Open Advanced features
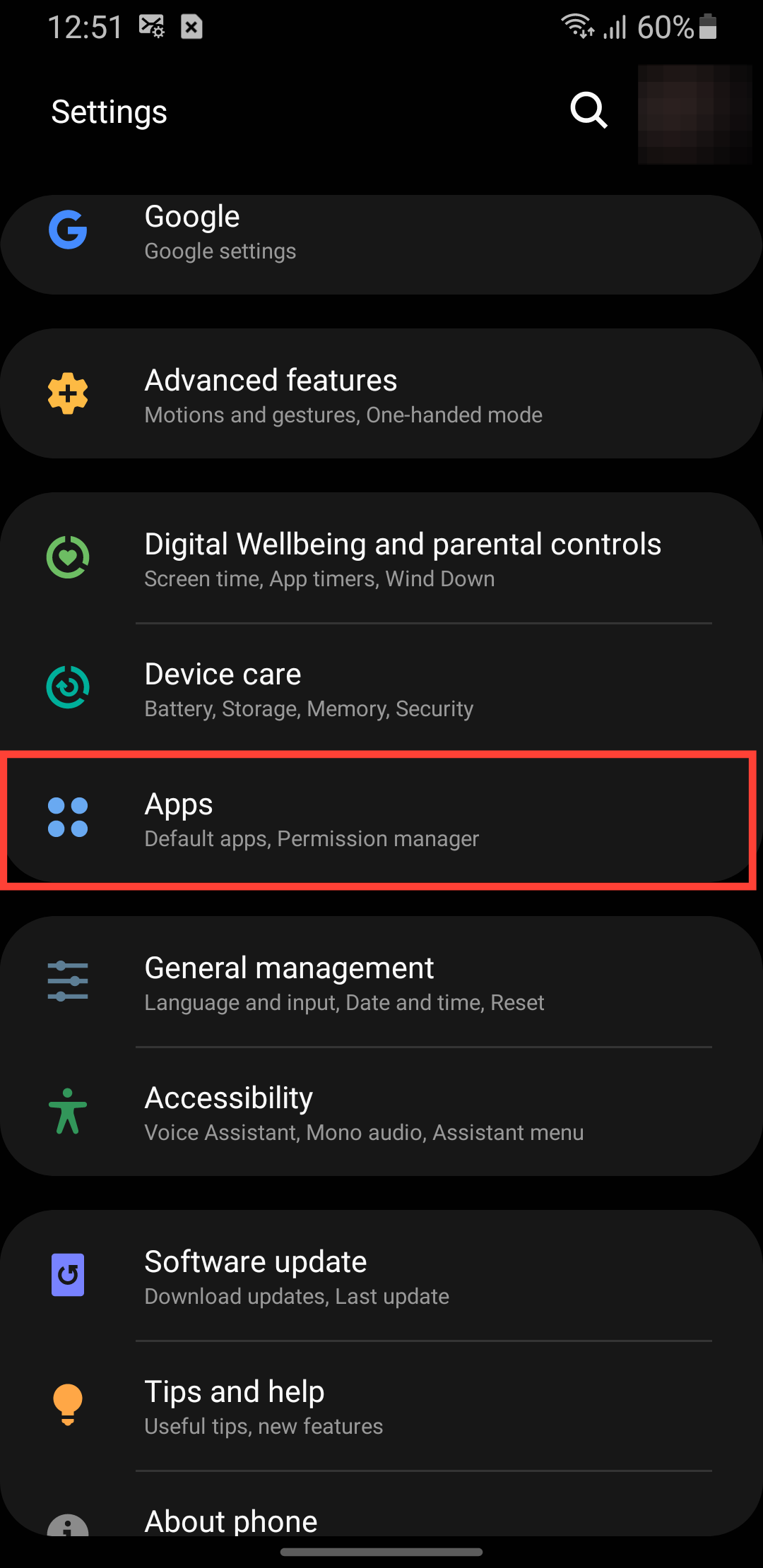Image resolution: width=763 pixels, height=1568 pixels. tap(381, 394)
